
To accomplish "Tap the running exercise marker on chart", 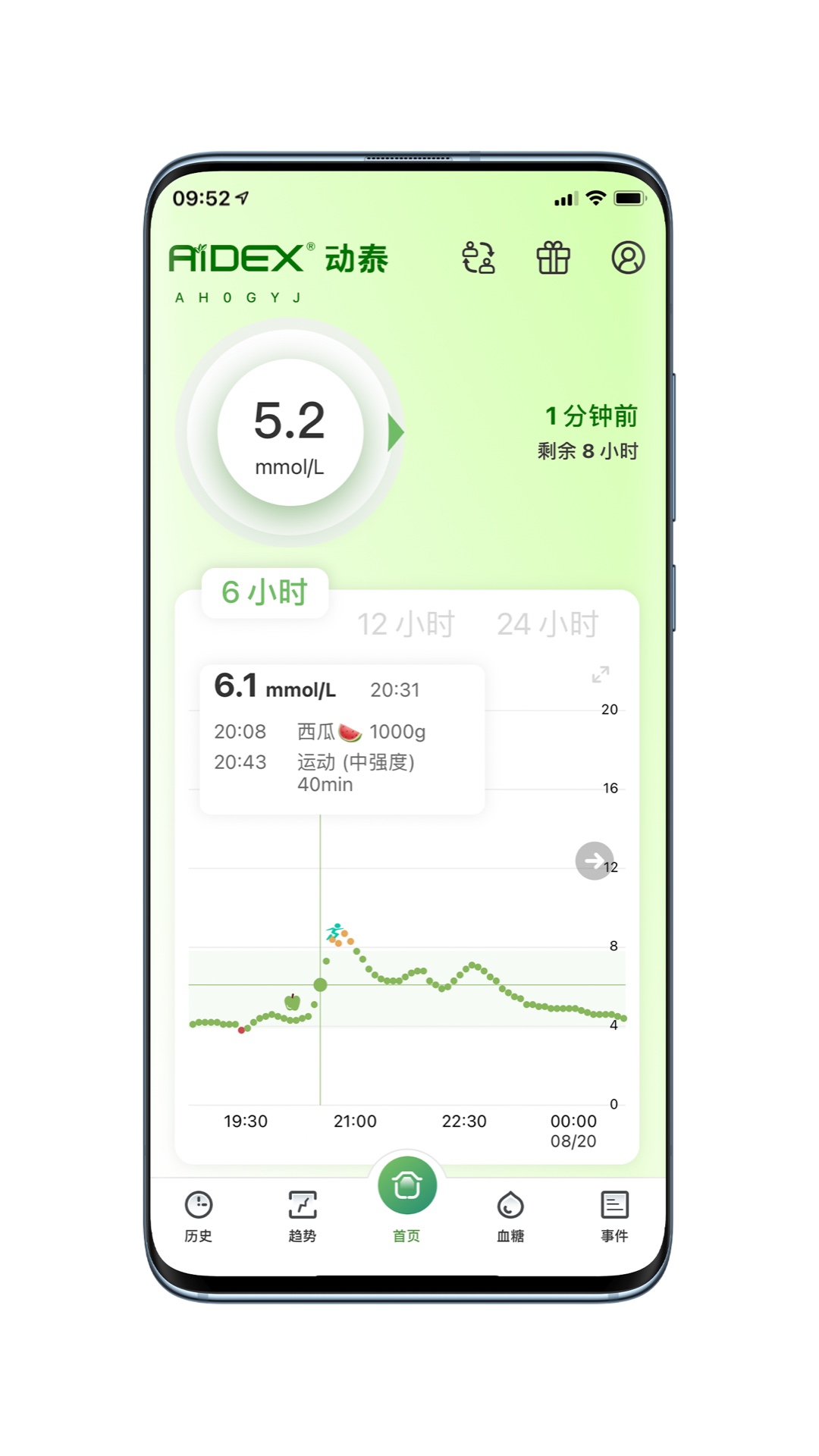I will pos(334,930).
